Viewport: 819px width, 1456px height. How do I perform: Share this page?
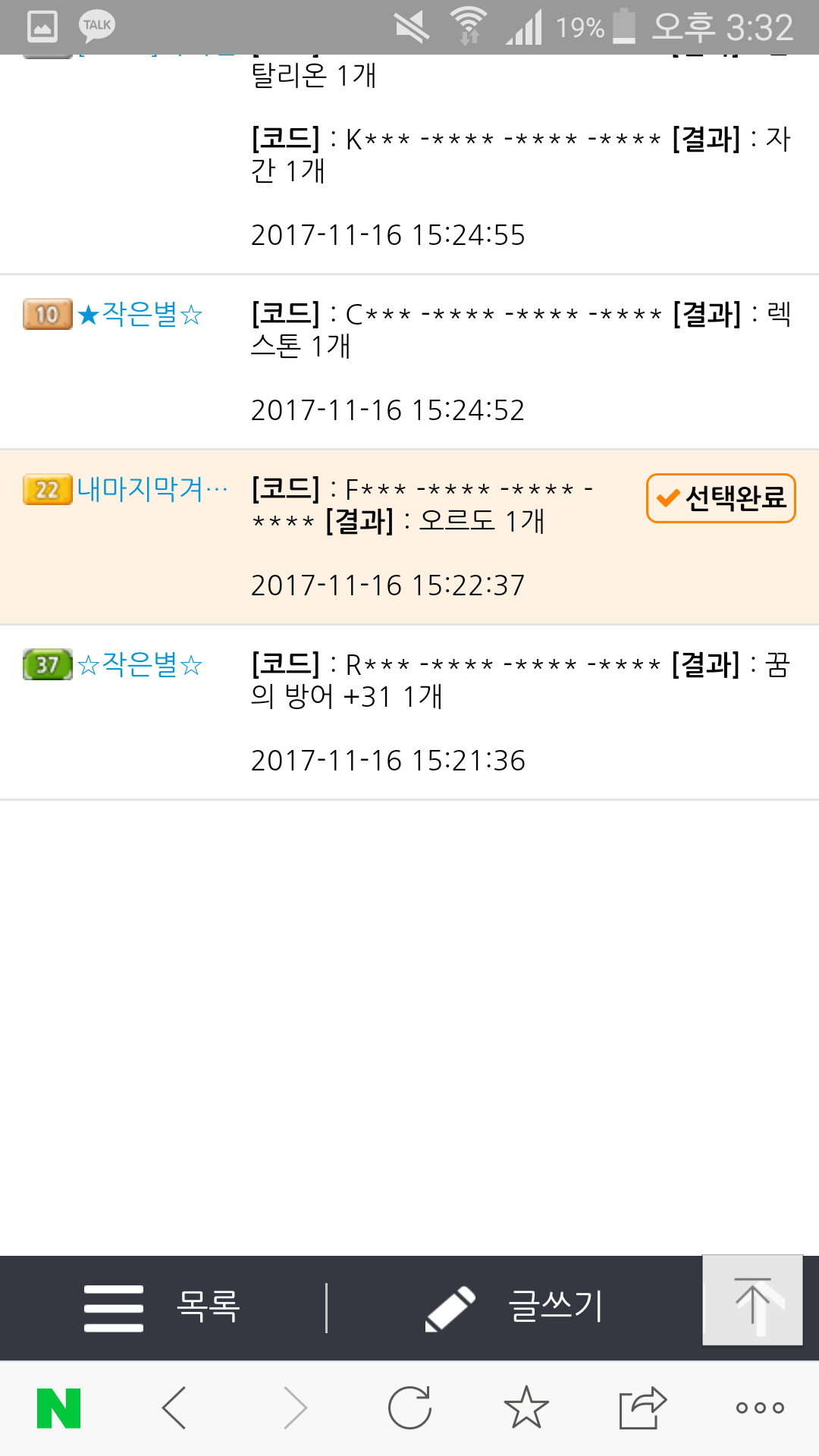click(642, 1408)
